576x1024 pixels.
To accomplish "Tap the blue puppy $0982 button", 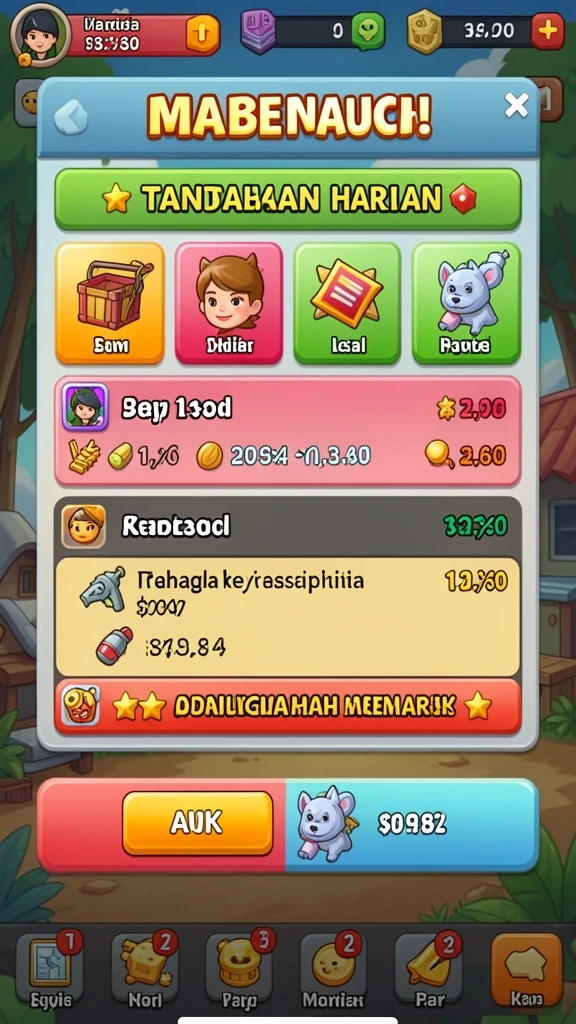I will pos(411,825).
